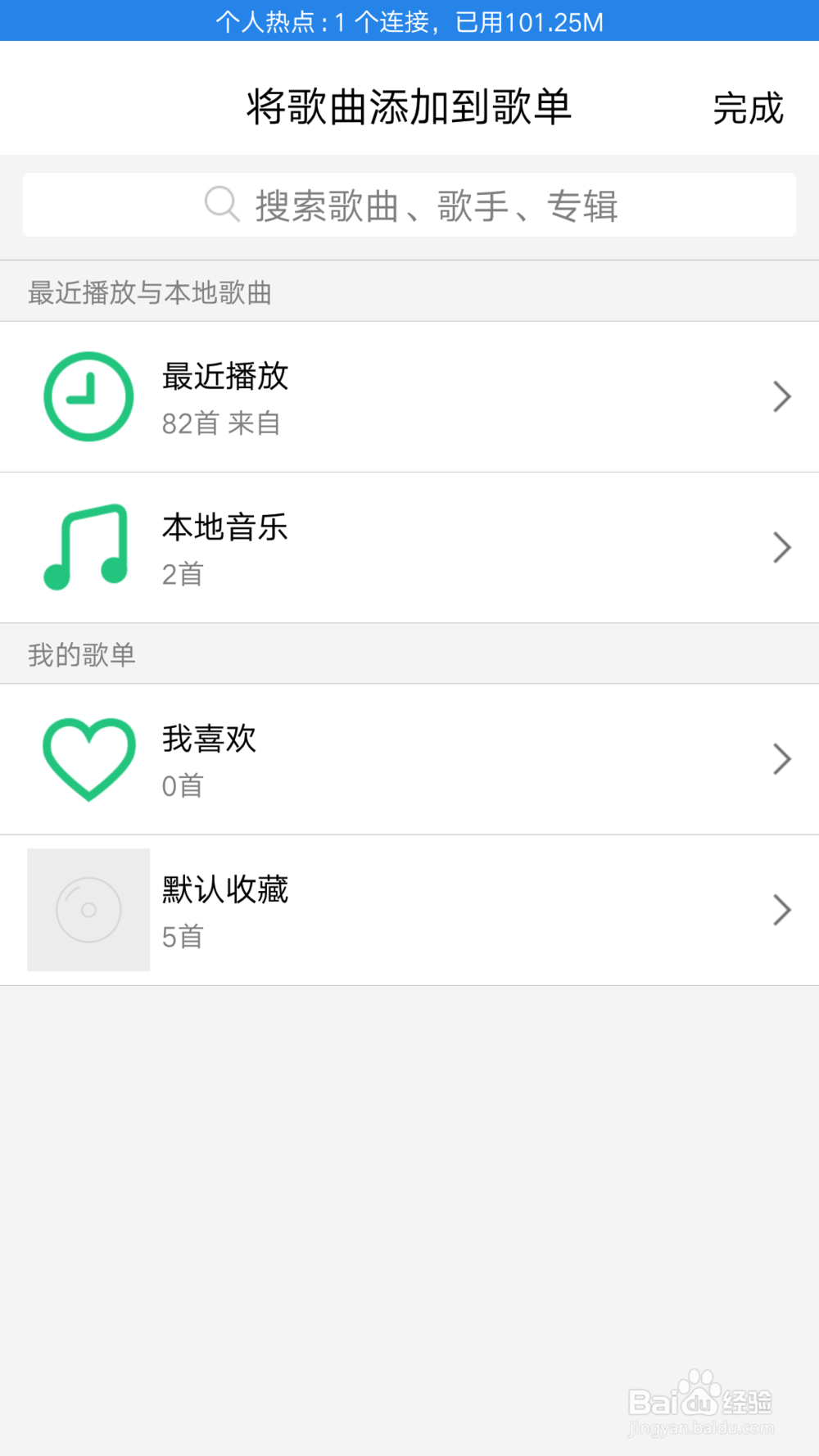Open 最近播放 with 82 songs

(409, 396)
